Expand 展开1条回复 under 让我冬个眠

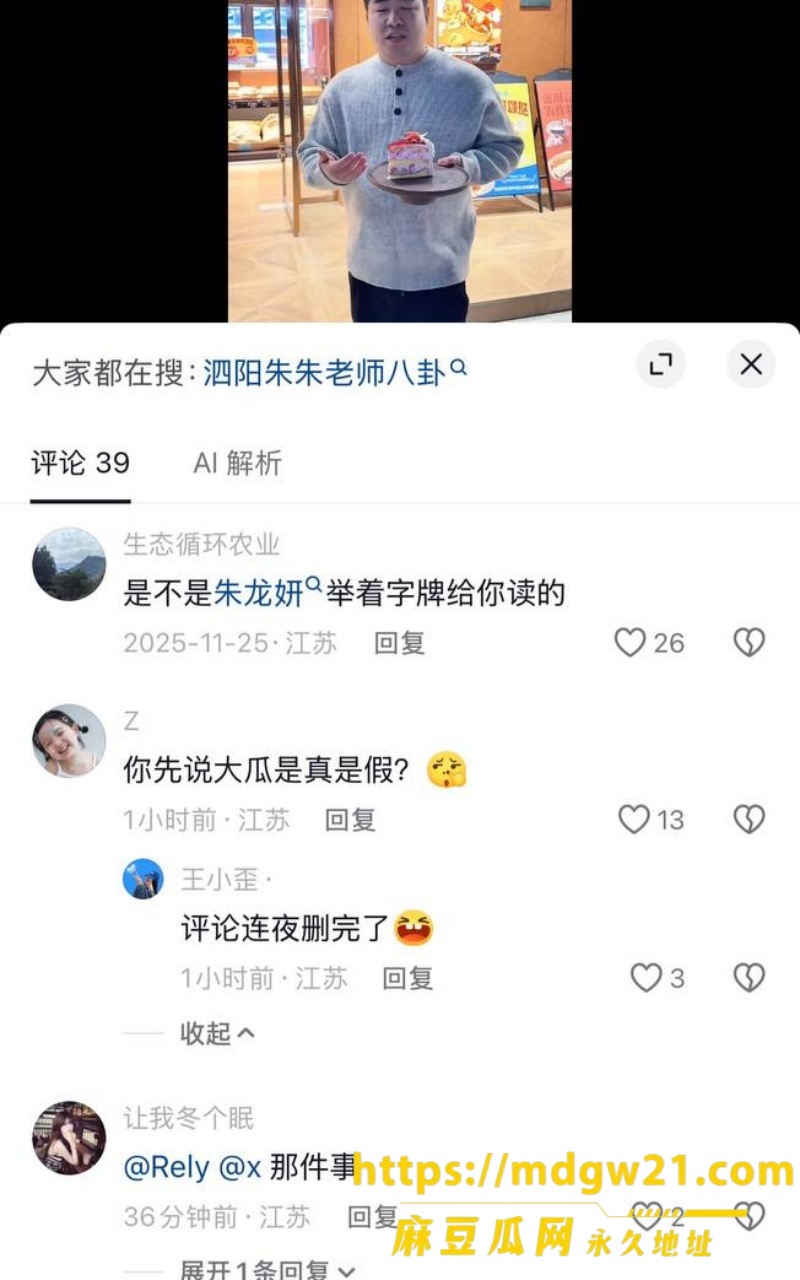click(x=267, y=1270)
